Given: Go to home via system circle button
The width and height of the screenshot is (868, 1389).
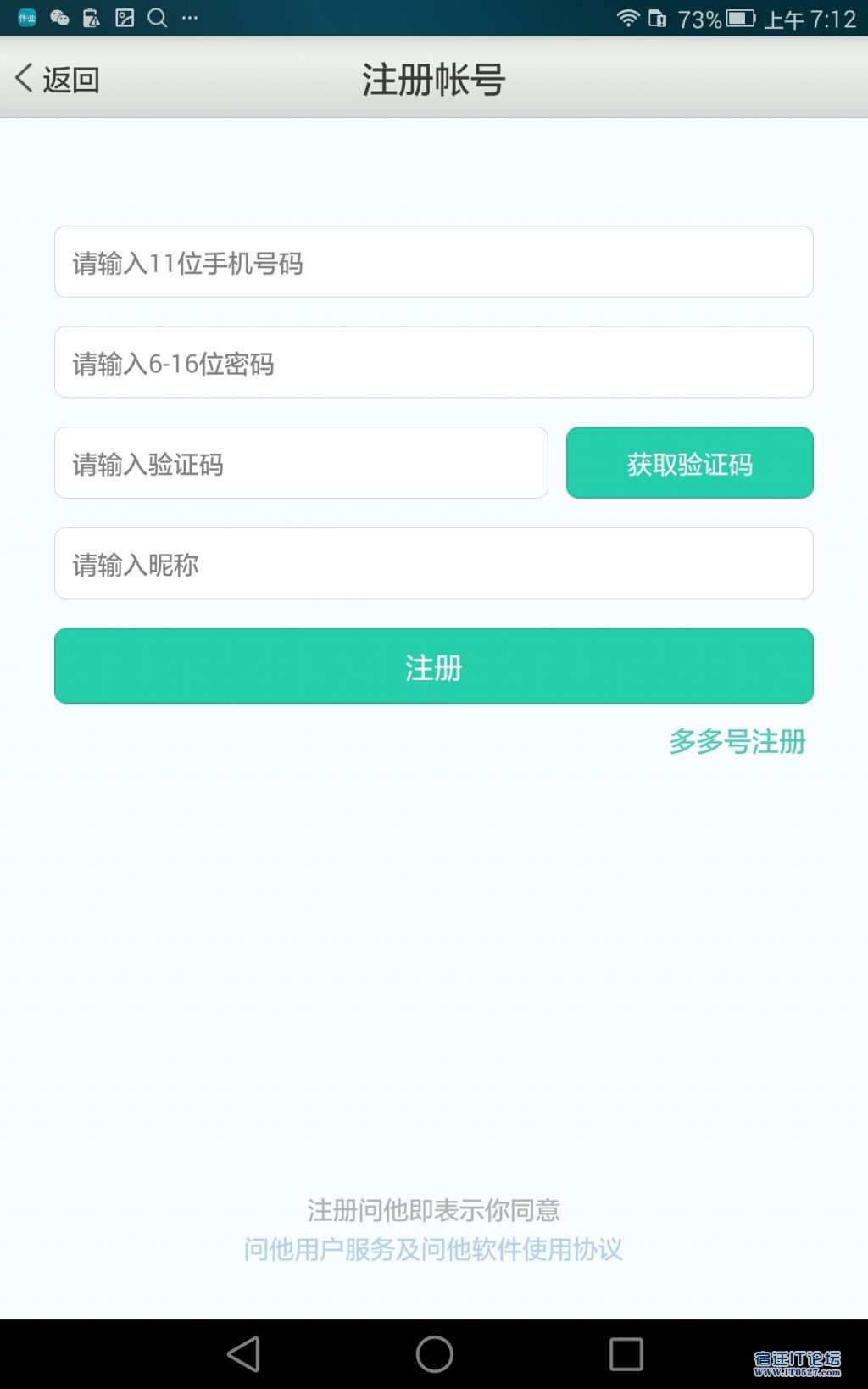Looking at the screenshot, I should (434, 1354).
